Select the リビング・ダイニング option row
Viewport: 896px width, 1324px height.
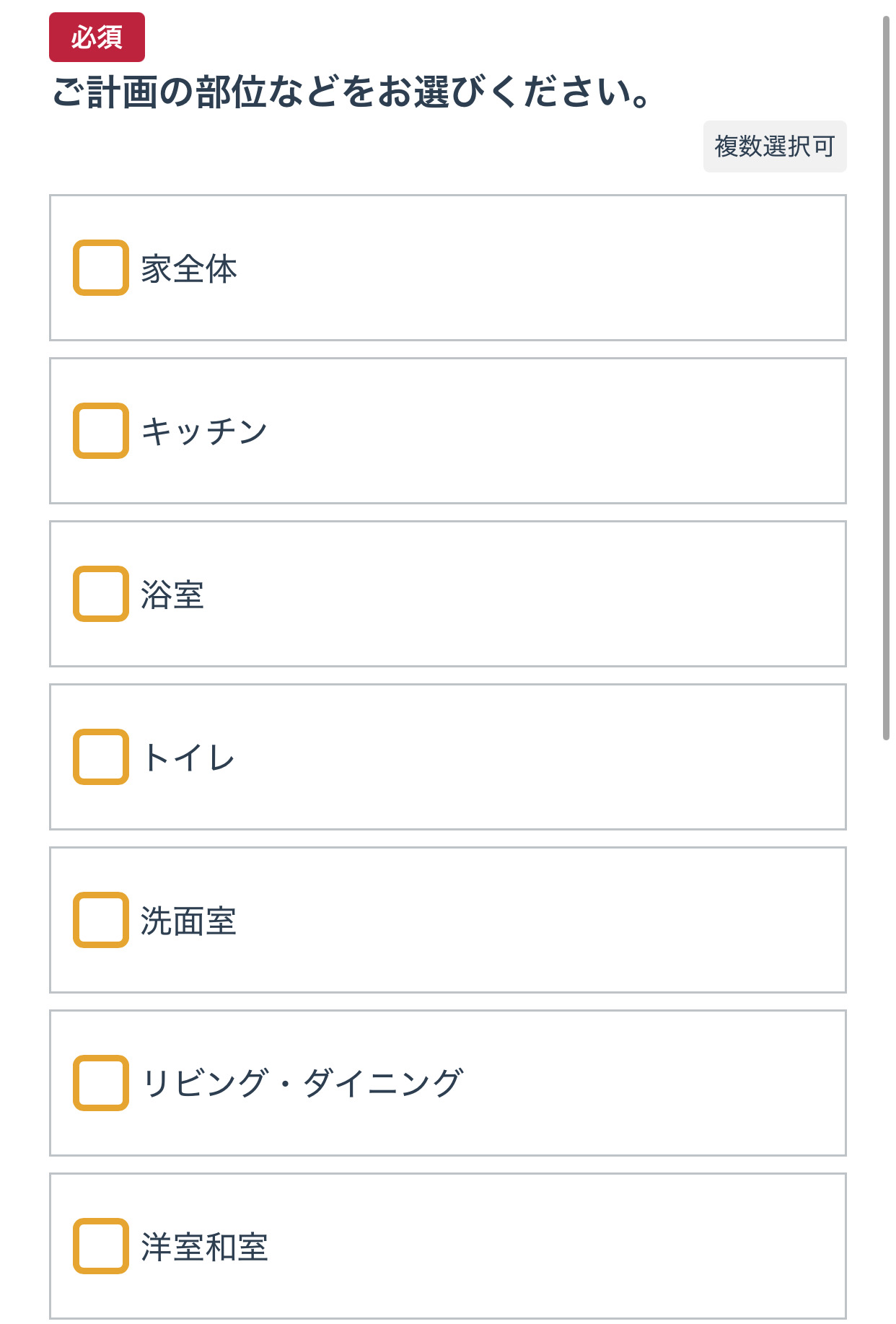tap(448, 1081)
